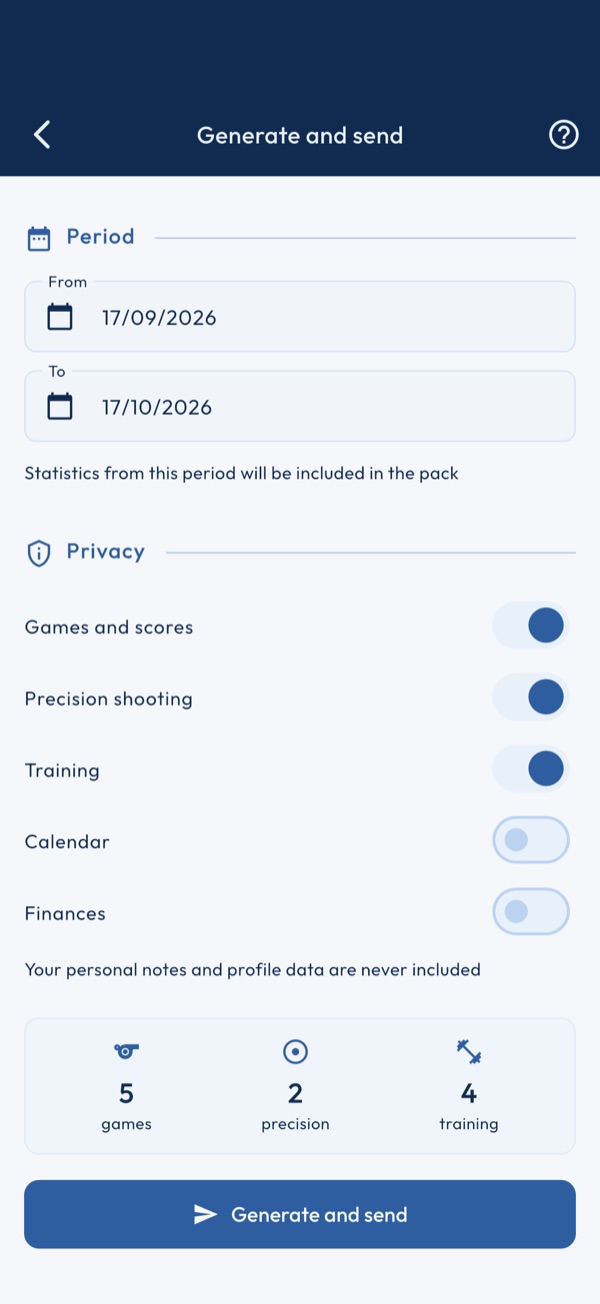Go back using the header arrow
Viewport: 600px width, 1304px height.
pyautogui.click(x=42, y=135)
